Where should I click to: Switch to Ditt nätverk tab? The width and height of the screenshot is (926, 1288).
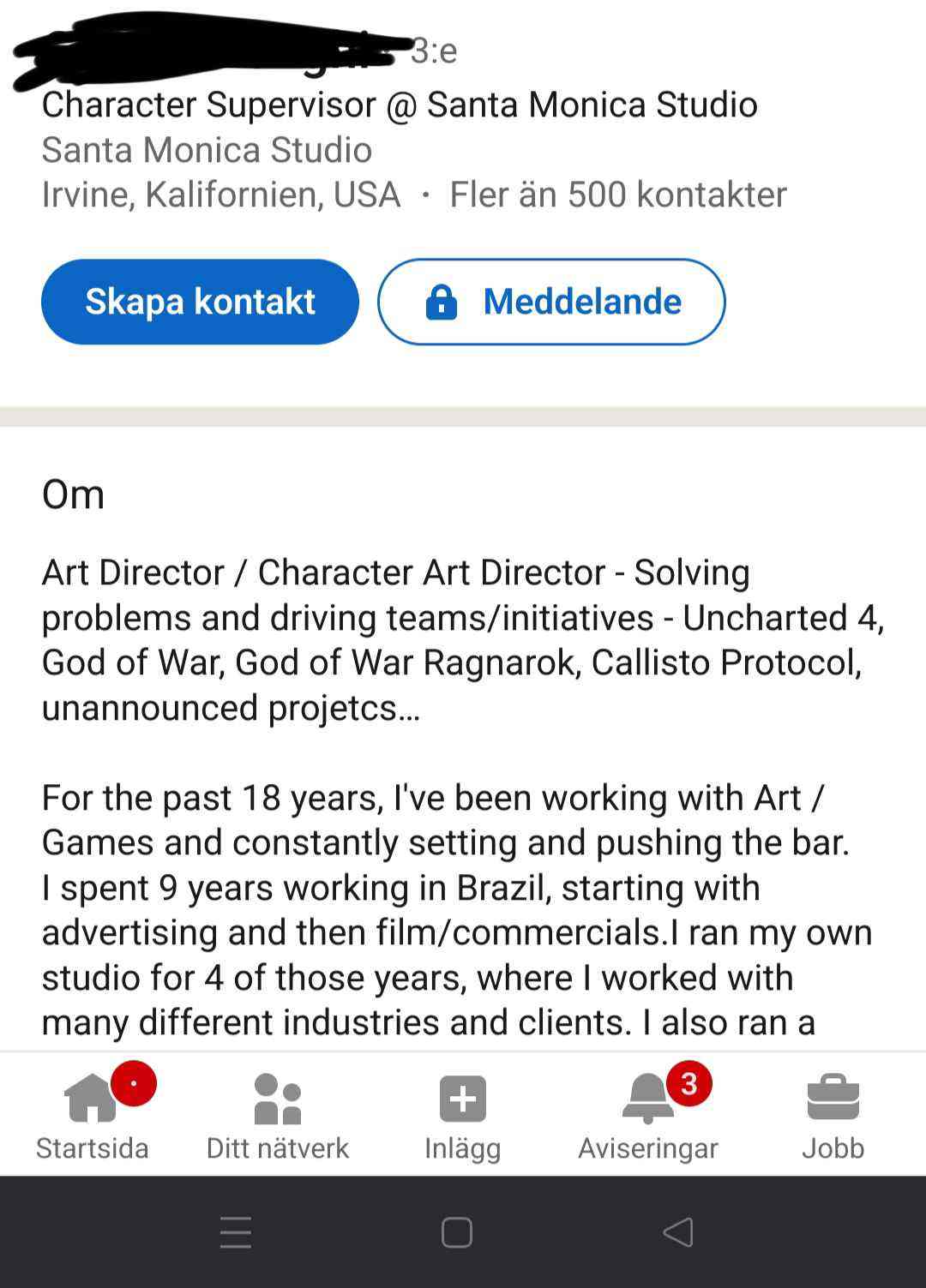pos(278,1114)
